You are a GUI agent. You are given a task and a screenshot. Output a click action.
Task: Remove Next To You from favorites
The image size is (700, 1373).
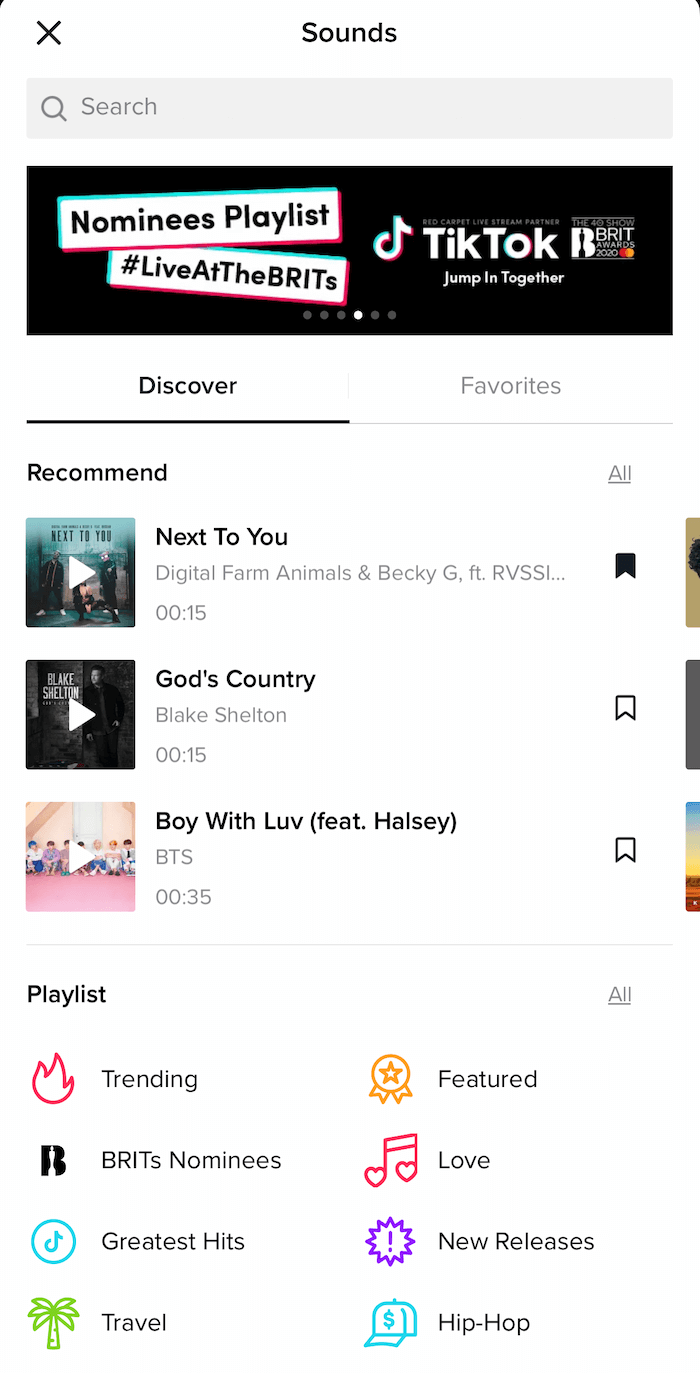625,566
